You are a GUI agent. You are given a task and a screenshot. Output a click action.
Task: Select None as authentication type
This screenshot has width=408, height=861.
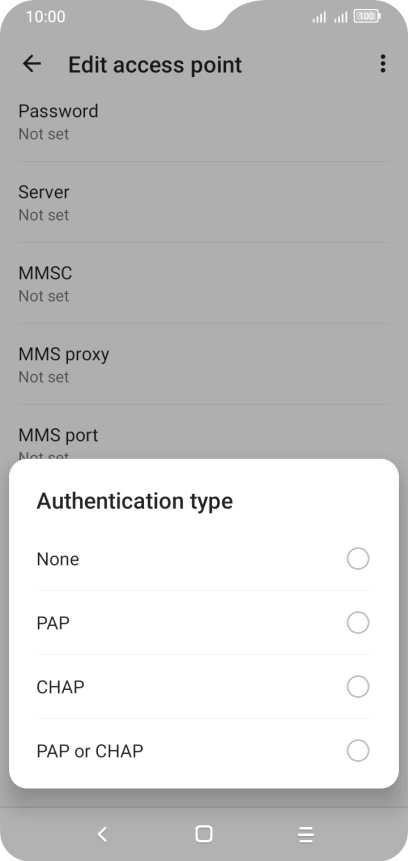[x=204, y=559]
